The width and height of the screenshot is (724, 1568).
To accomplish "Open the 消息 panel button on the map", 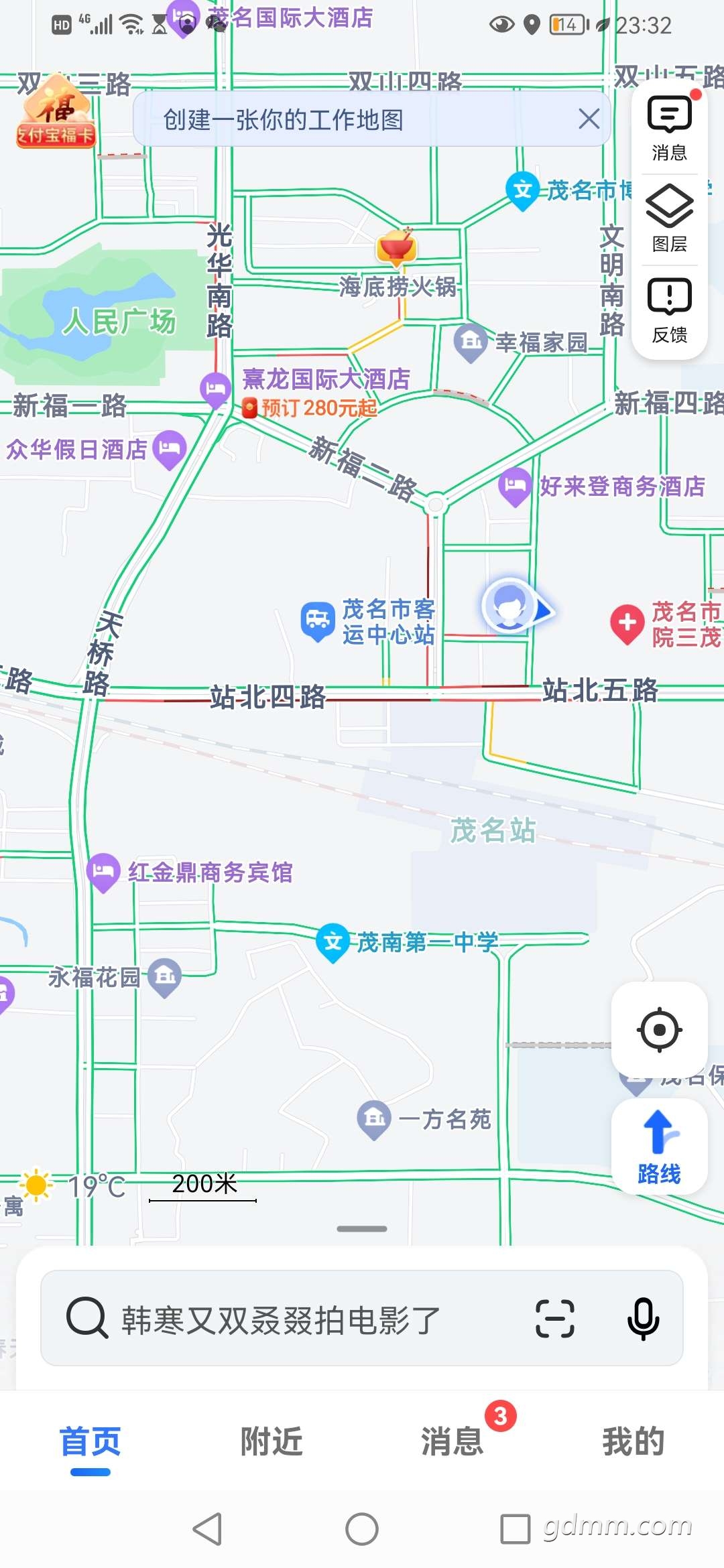I will [x=669, y=128].
